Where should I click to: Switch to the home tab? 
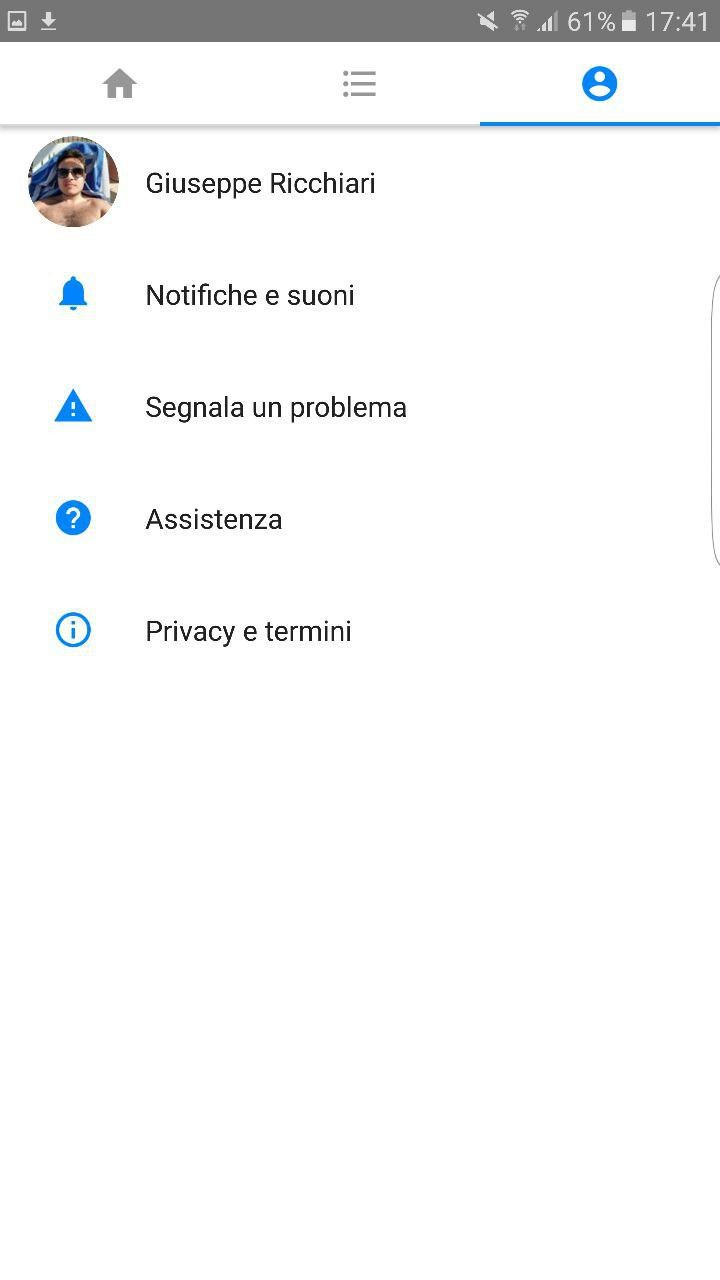click(x=120, y=84)
